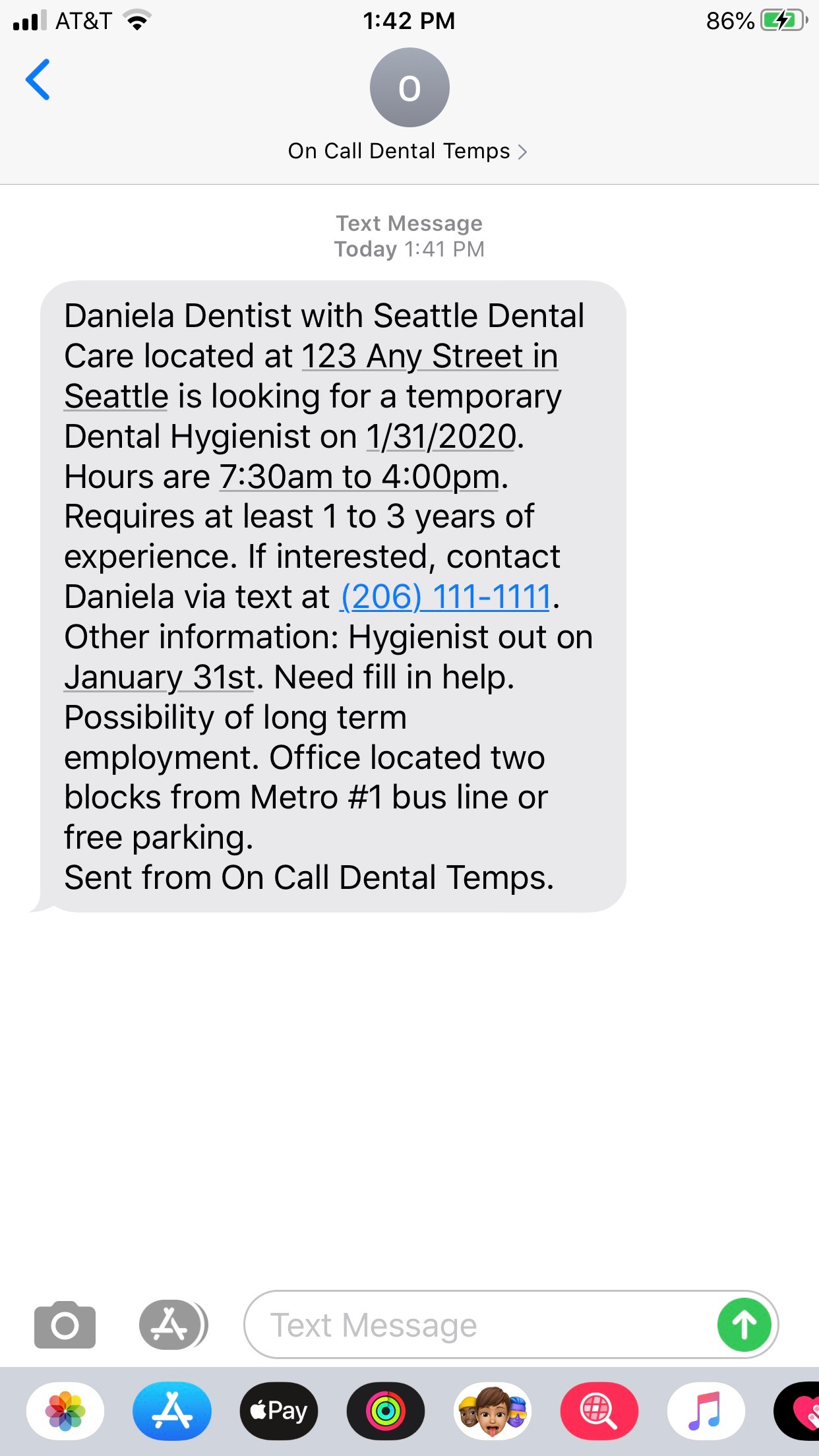819x1456 pixels.
Task: Tap the contact avatar circle labeled 0
Action: (409, 86)
